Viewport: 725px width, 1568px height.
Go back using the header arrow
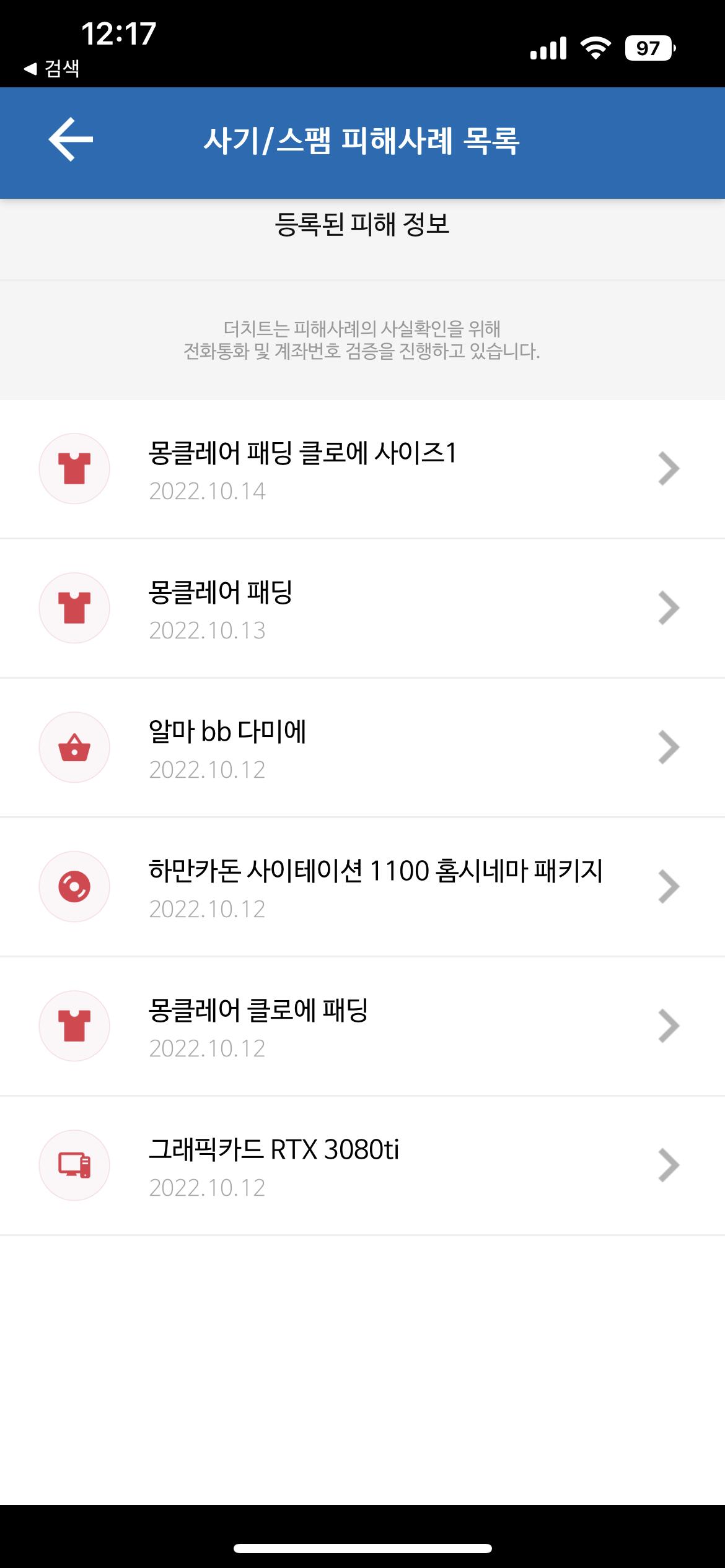pyautogui.click(x=71, y=140)
